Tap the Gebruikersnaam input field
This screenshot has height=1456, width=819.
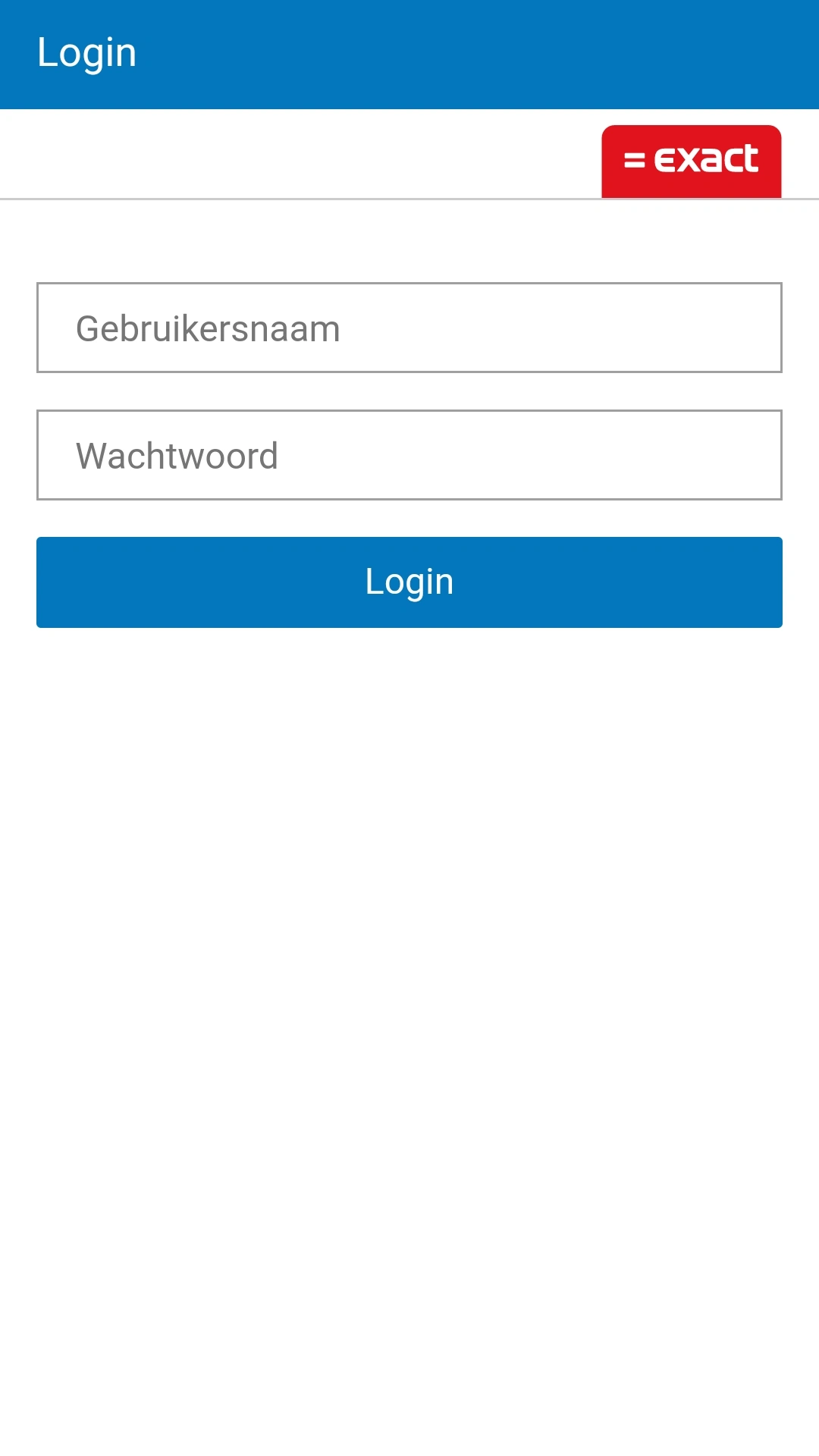[x=409, y=328]
